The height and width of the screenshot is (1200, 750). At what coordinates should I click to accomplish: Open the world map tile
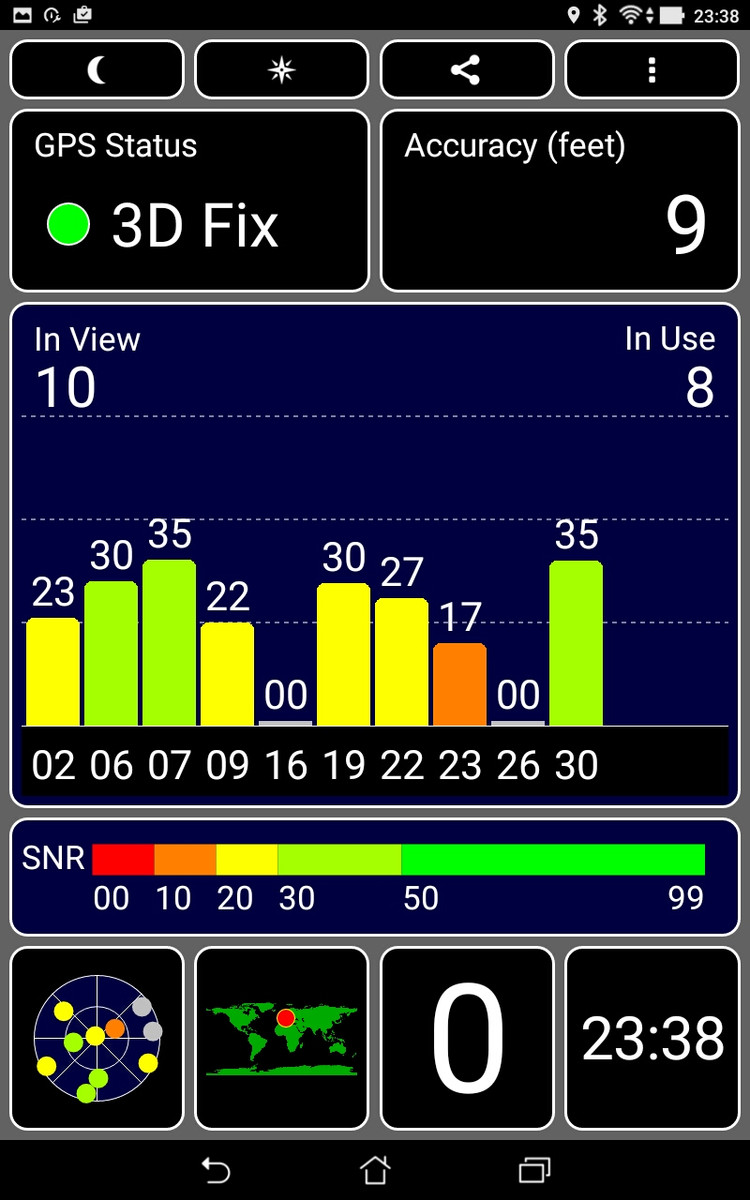[282, 1037]
